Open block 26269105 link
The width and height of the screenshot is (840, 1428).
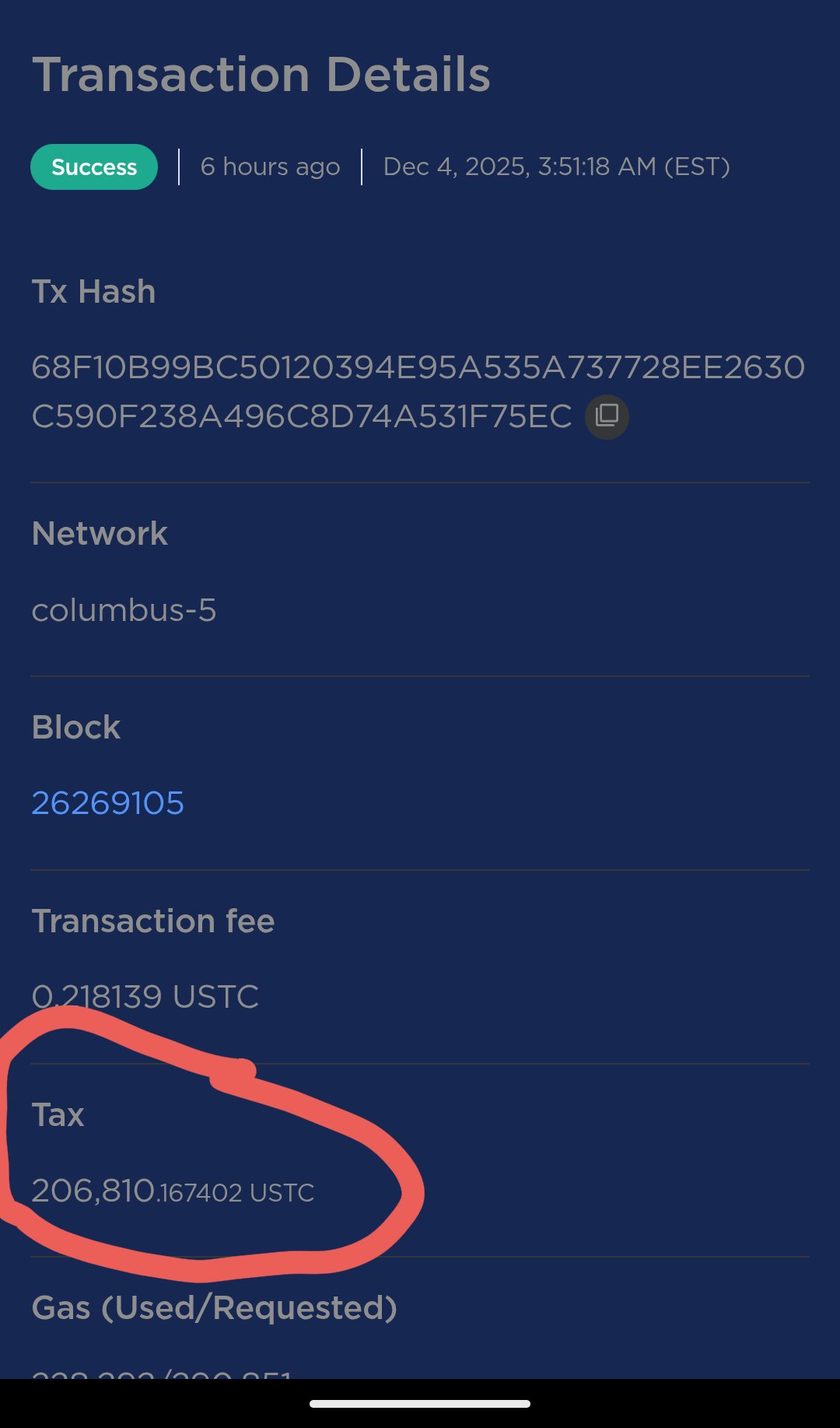point(108,803)
